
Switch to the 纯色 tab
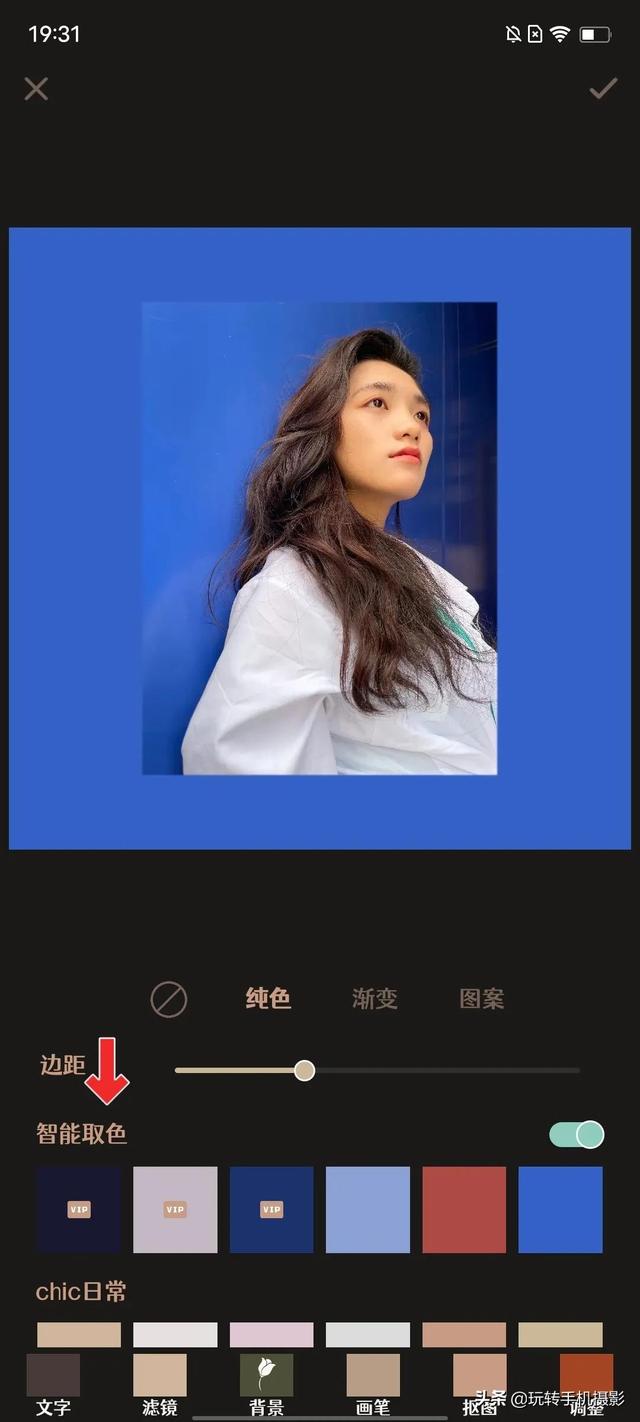coord(268,998)
